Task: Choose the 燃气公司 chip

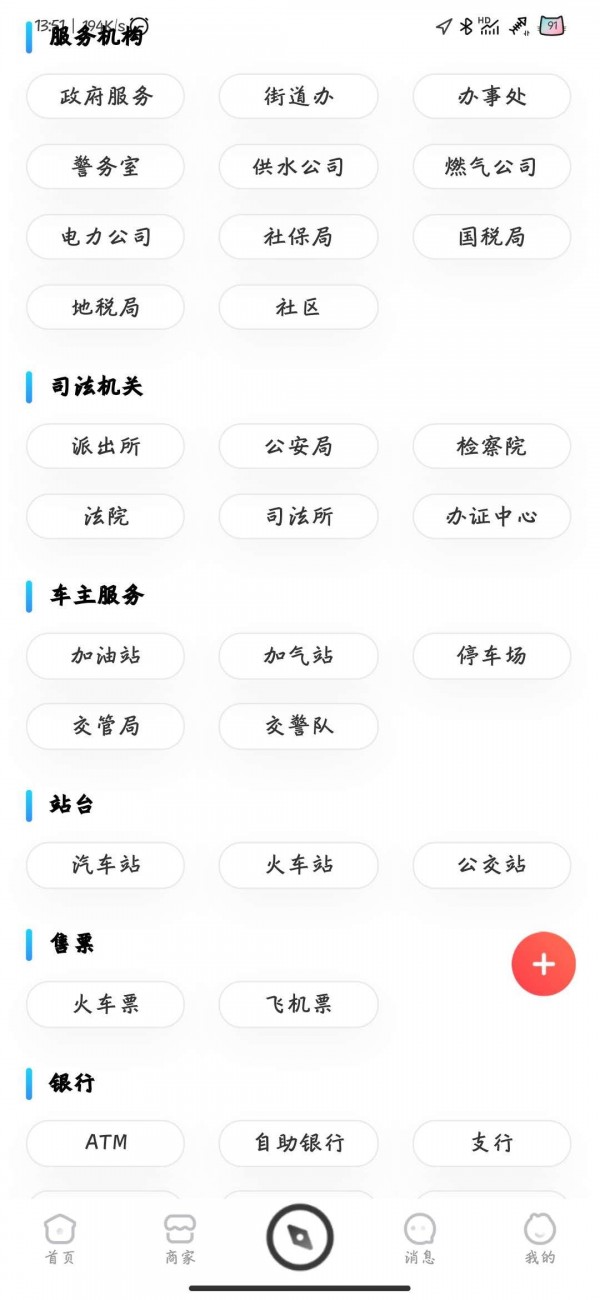Action: [x=492, y=167]
